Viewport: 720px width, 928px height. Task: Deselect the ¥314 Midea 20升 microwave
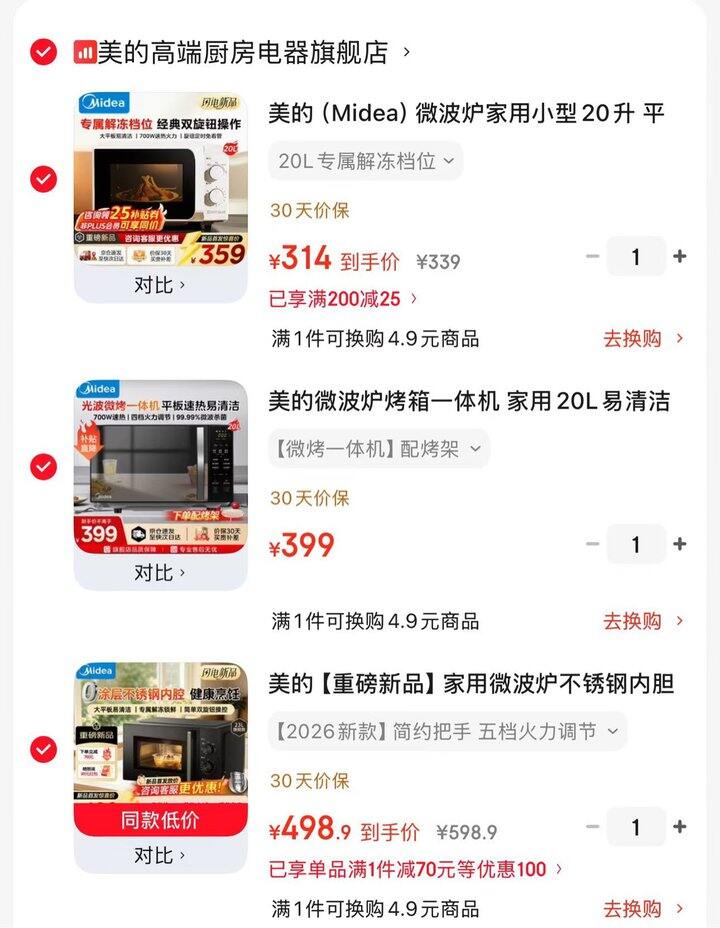[x=43, y=179]
